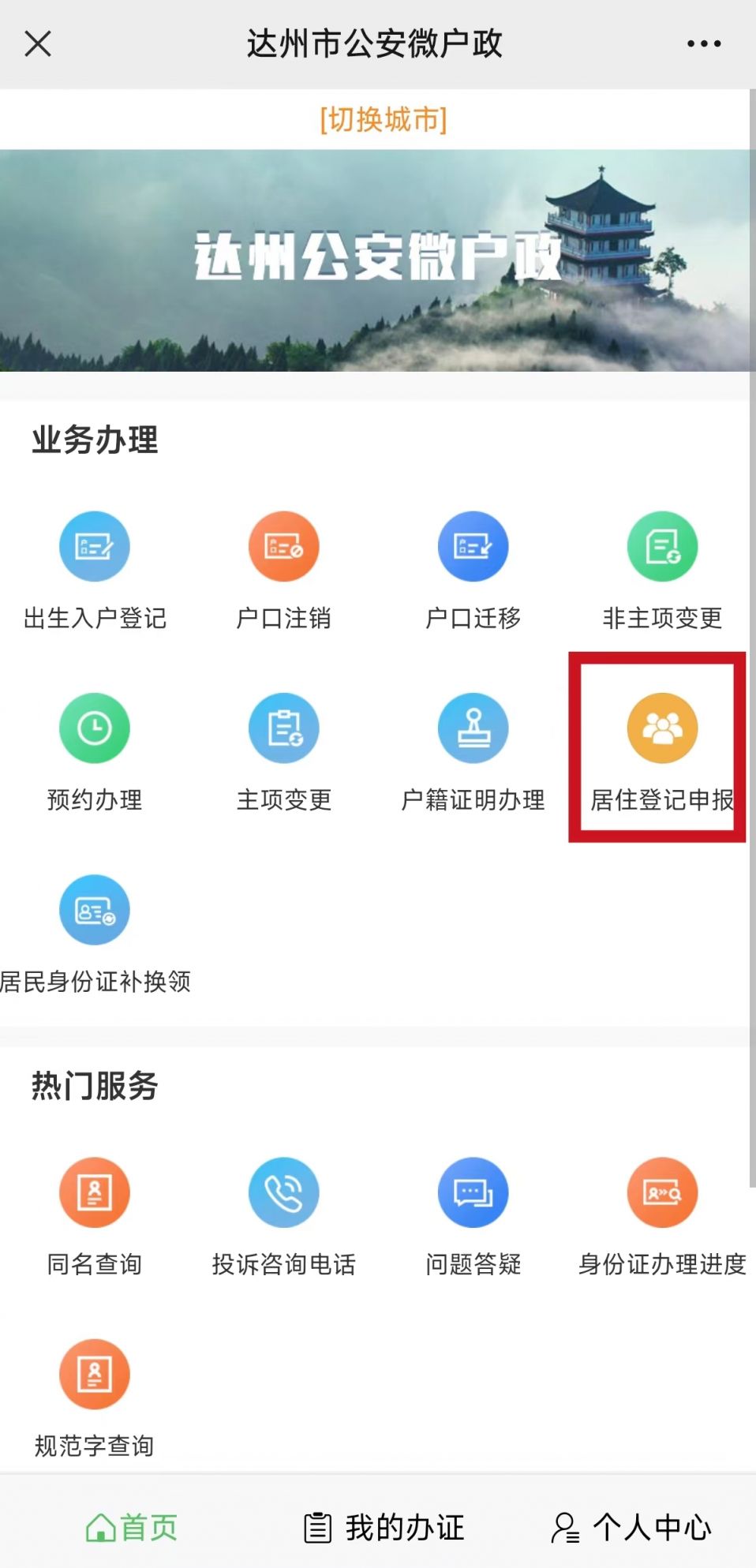Open 问题答疑 FAQ
This screenshot has width=756, height=1568.
[x=473, y=1193]
